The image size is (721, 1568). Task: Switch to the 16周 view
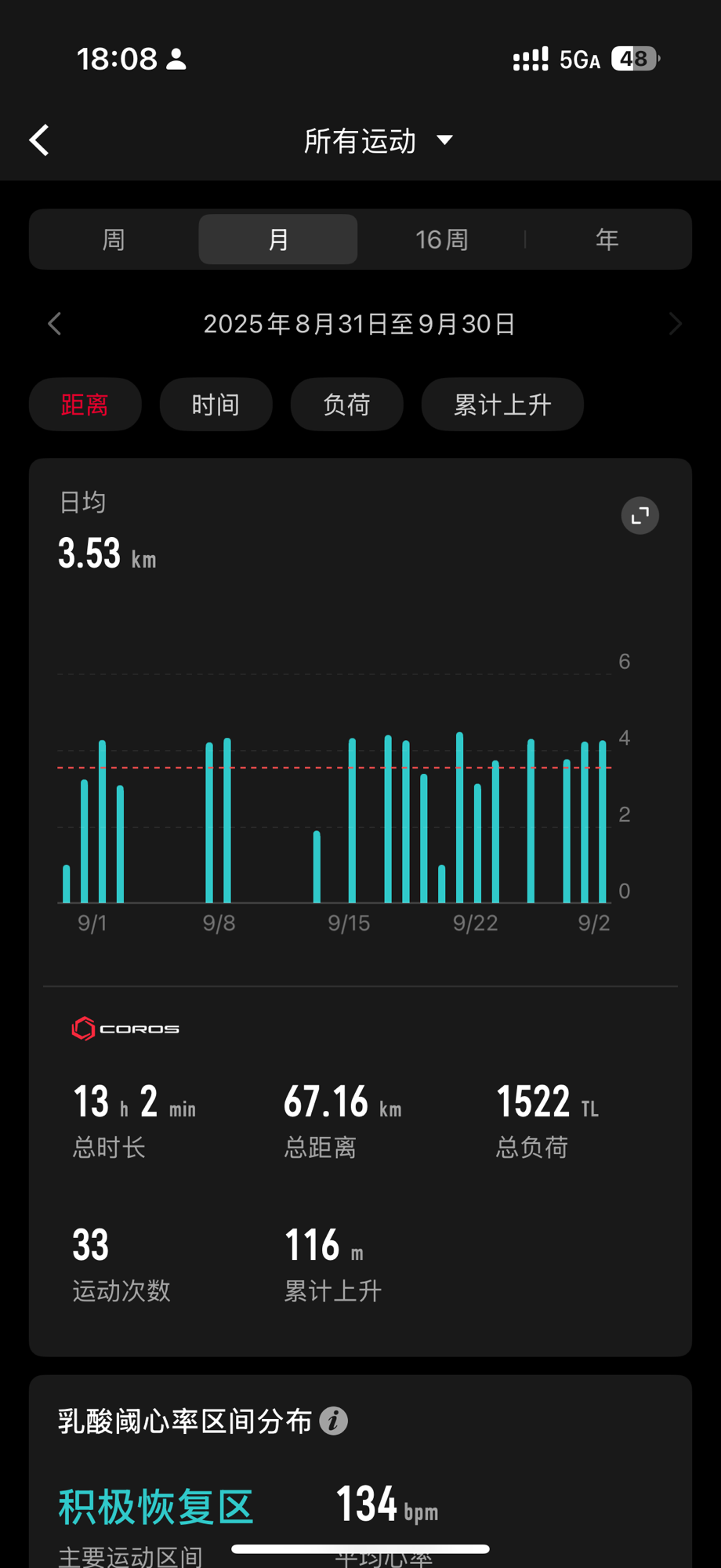click(x=442, y=239)
